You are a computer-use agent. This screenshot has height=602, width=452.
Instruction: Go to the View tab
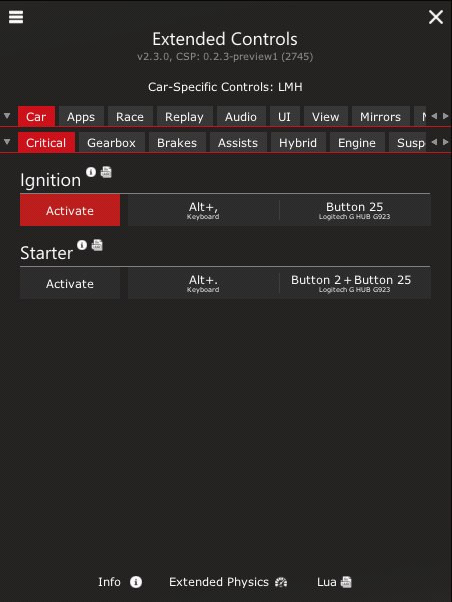point(325,117)
